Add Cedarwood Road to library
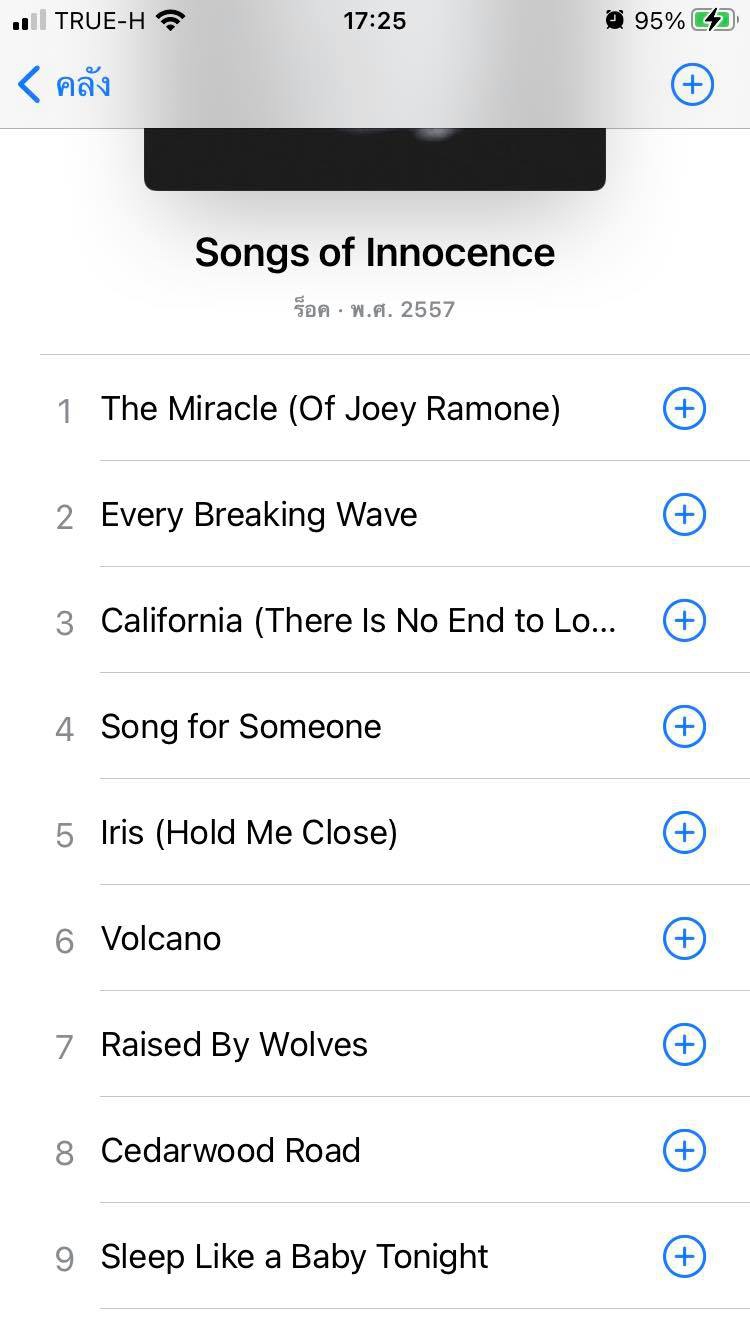750x1334 pixels. [685, 1150]
